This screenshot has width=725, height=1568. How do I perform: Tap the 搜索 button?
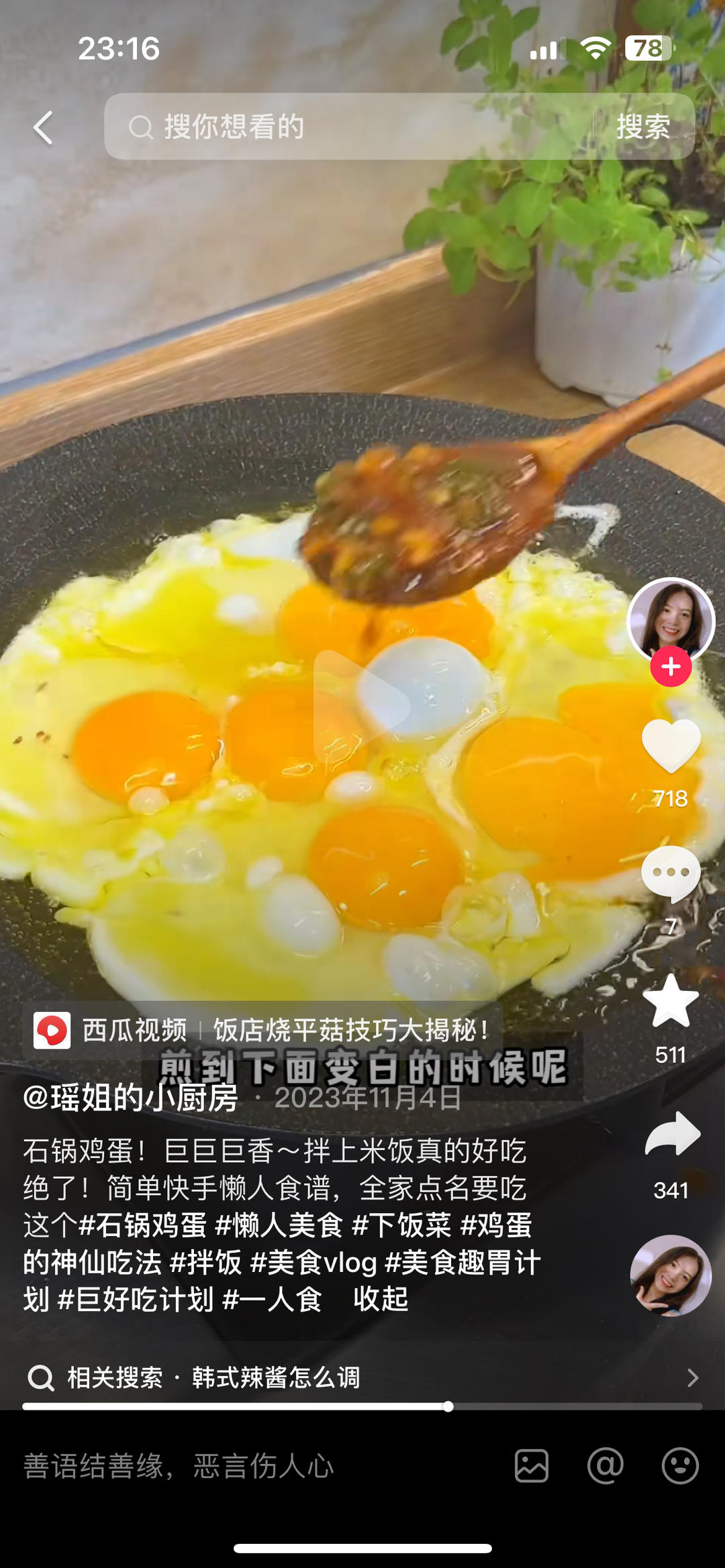click(643, 127)
